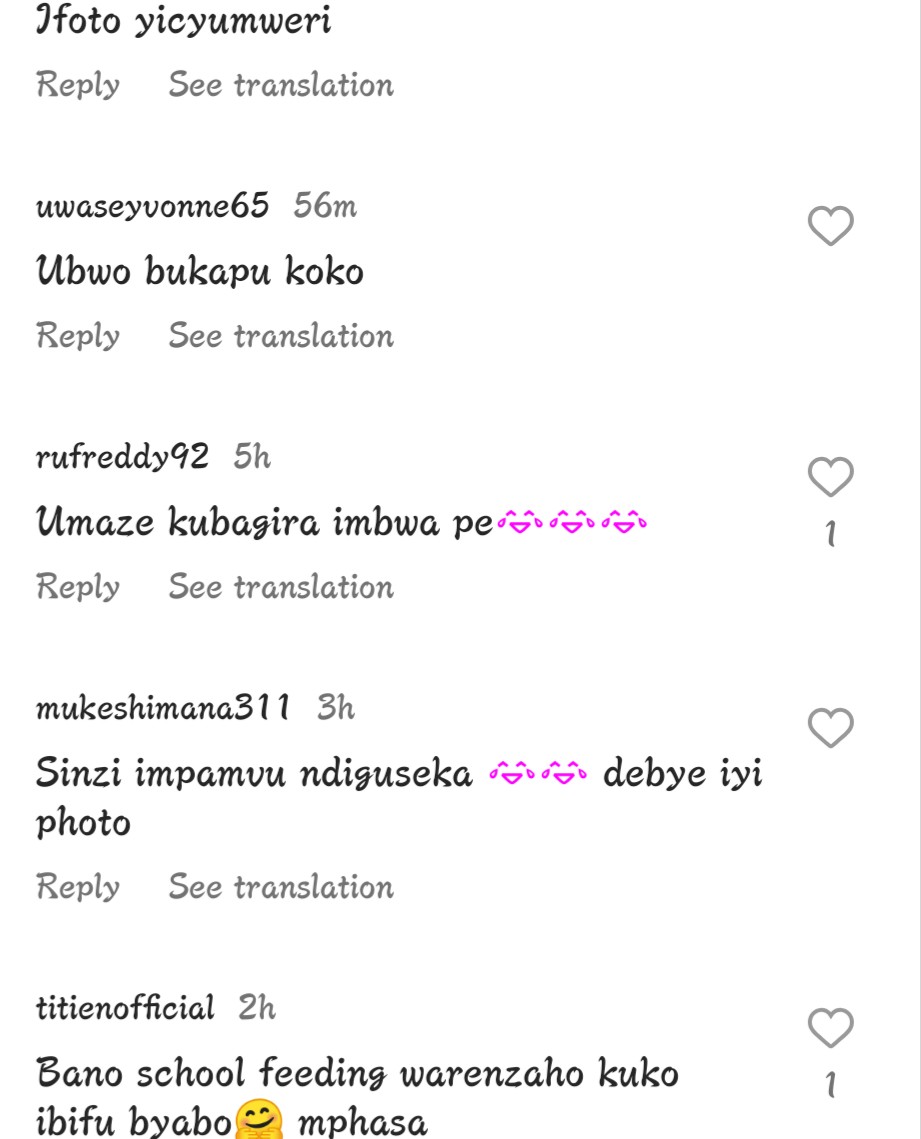Screen dimensions: 921x1139
Task: Like titienofficial's comment
Action: tap(830, 1028)
